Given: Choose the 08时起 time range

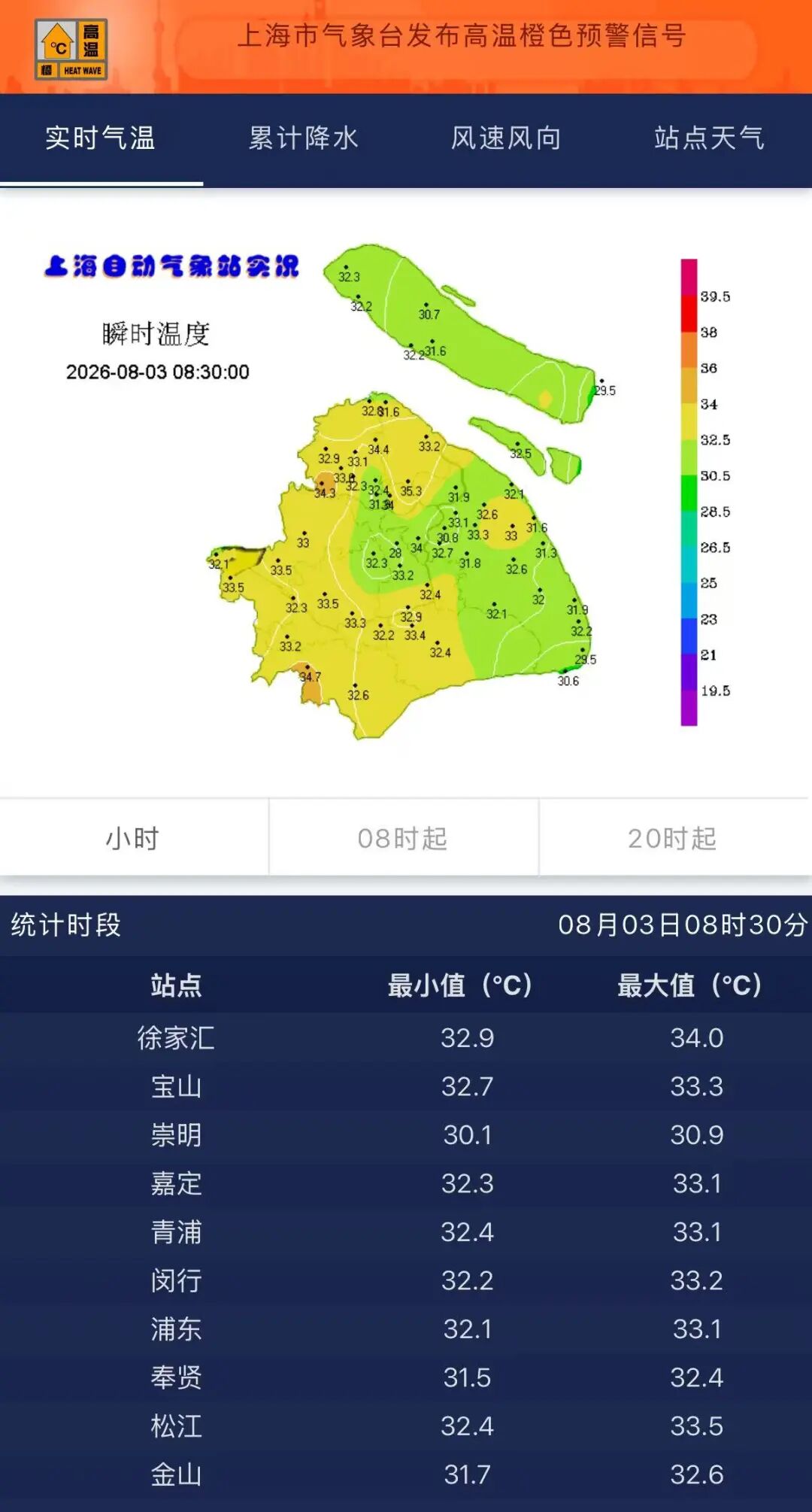Looking at the screenshot, I should coord(404,837).
